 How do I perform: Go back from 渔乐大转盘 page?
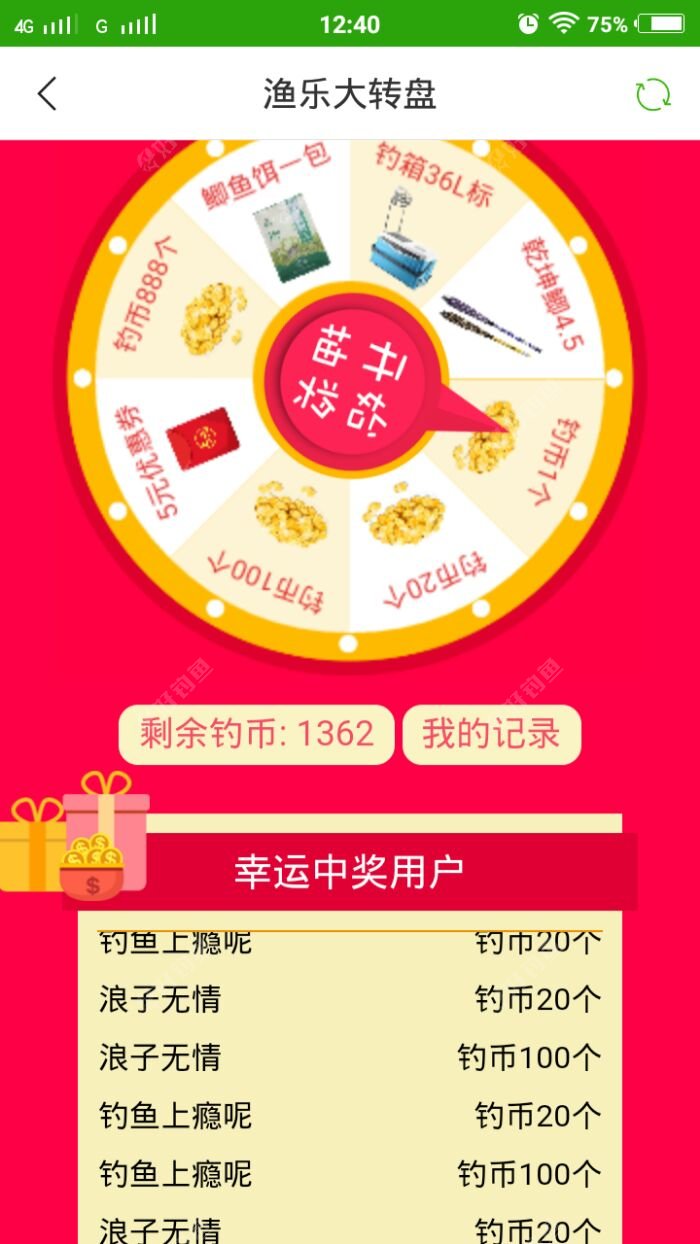(x=47, y=95)
